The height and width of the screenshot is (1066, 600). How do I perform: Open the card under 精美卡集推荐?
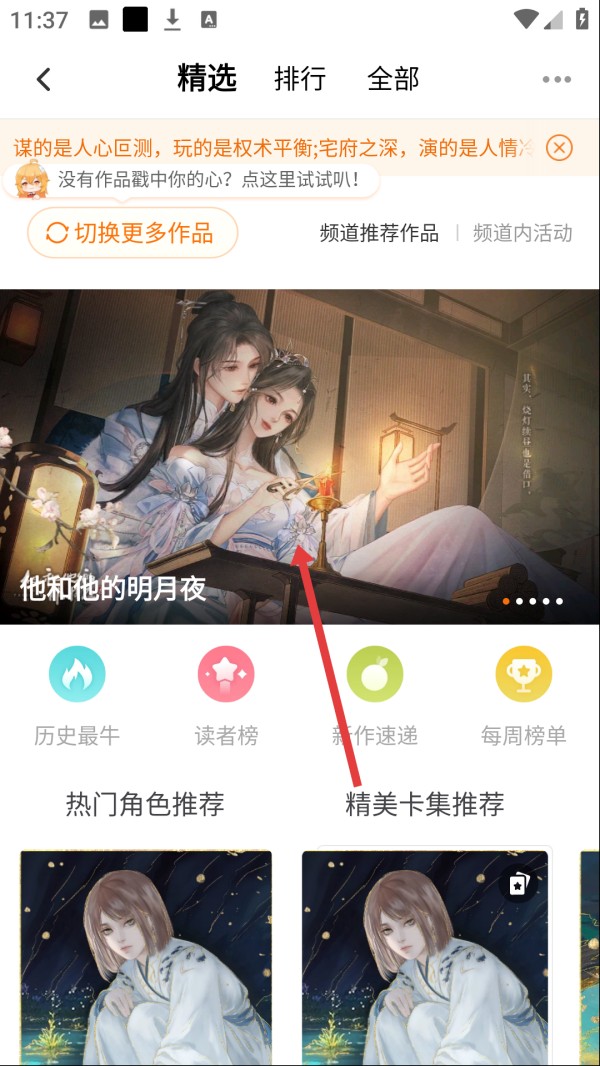coord(425,955)
